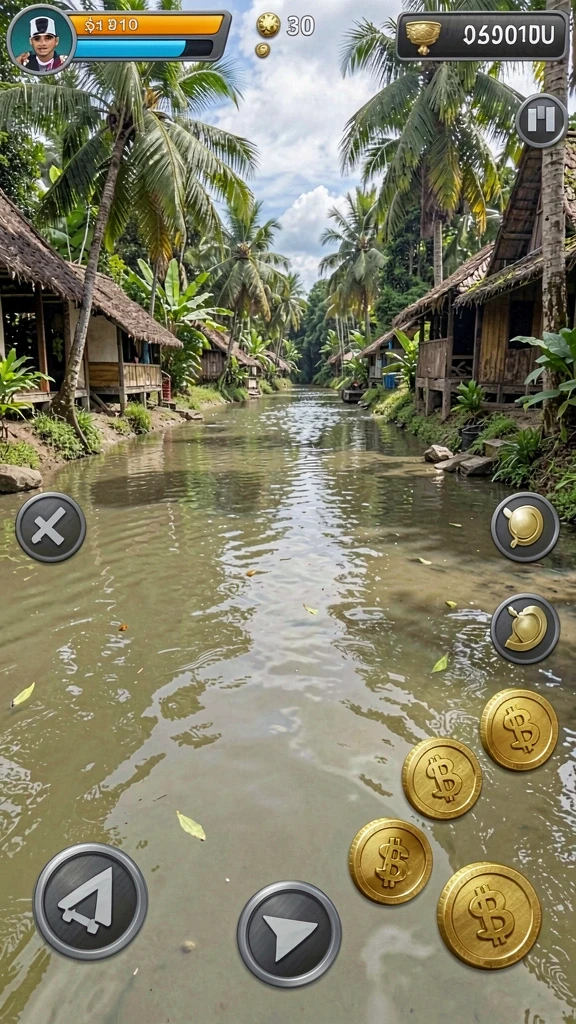Viewport: 576px width, 1024px height.
Task: Use the upper golden fruit item button
Action: point(525,527)
